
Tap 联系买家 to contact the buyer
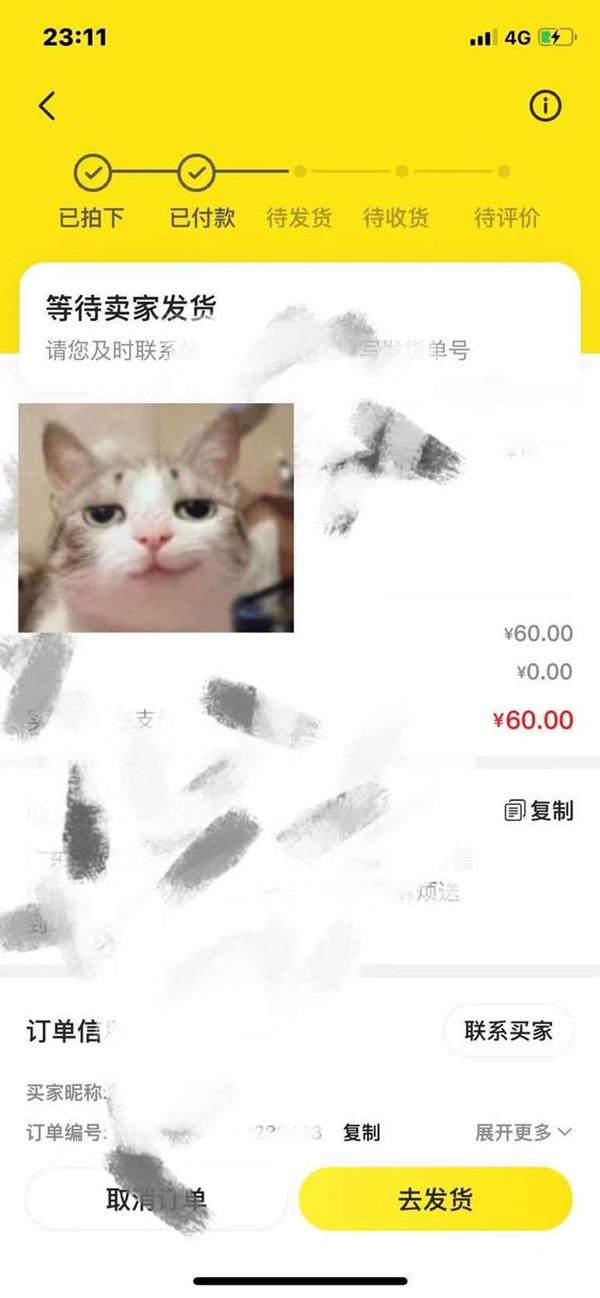[x=508, y=1032]
